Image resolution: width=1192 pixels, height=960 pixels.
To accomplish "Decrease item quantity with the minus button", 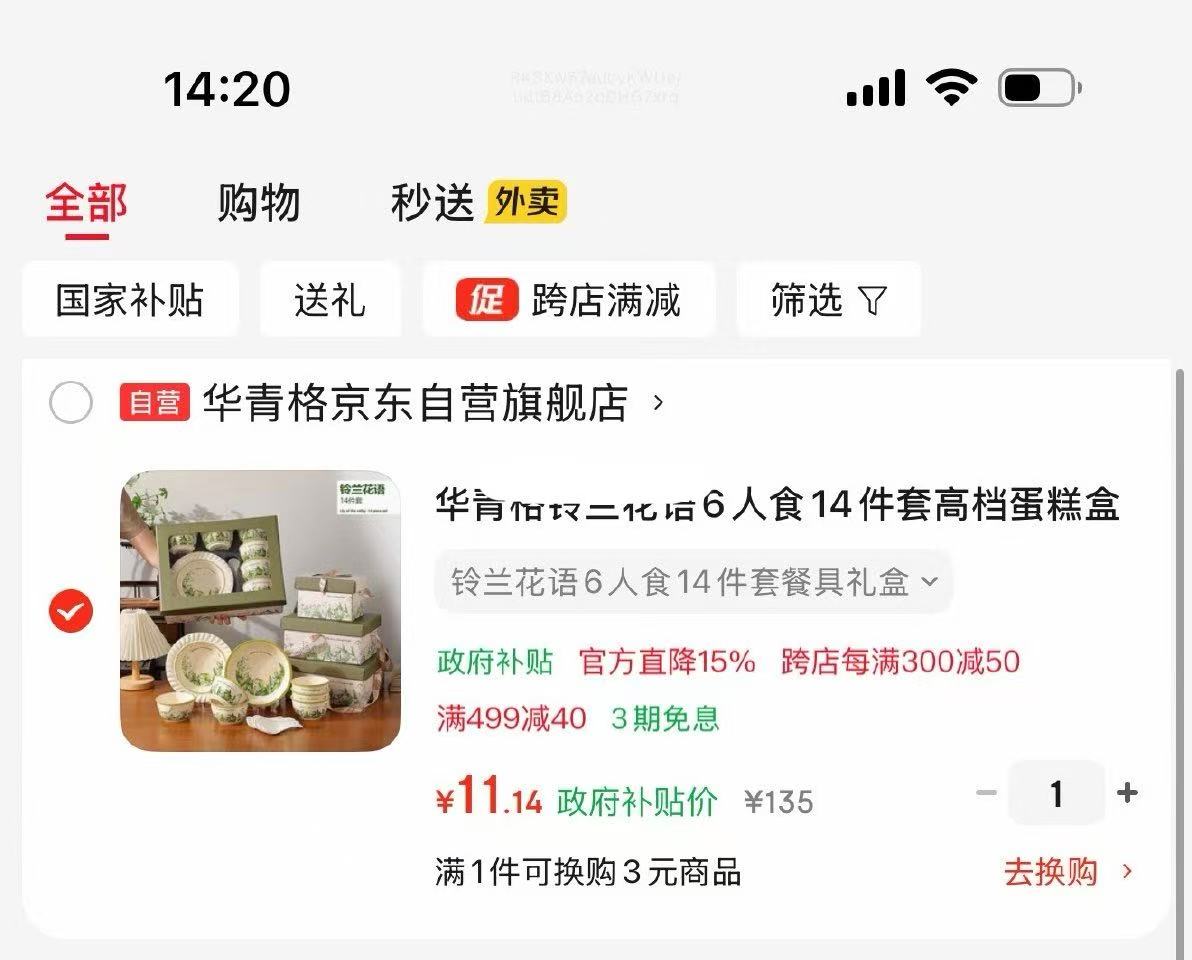I will pyautogui.click(x=987, y=793).
